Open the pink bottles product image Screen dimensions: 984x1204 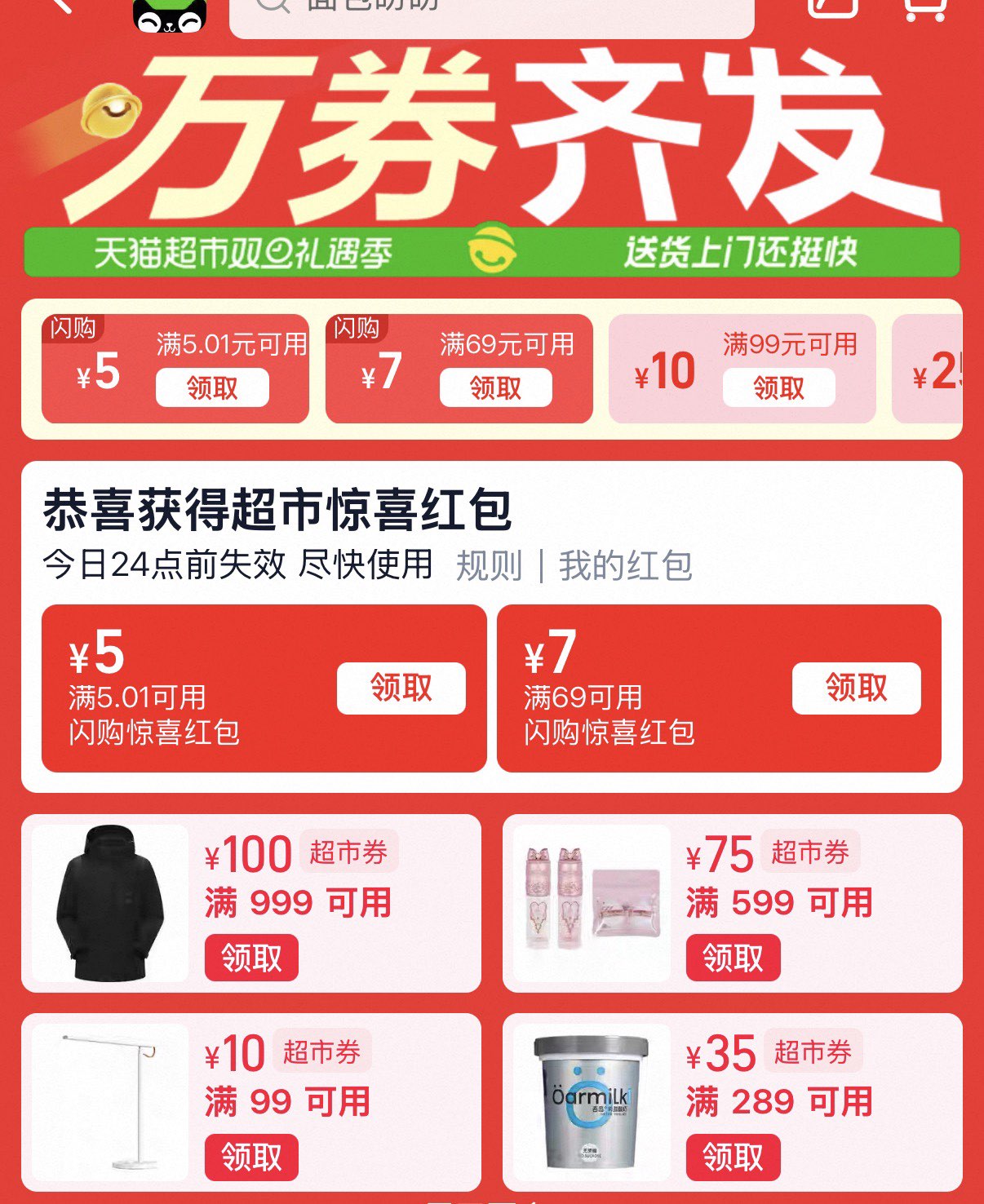click(x=592, y=903)
